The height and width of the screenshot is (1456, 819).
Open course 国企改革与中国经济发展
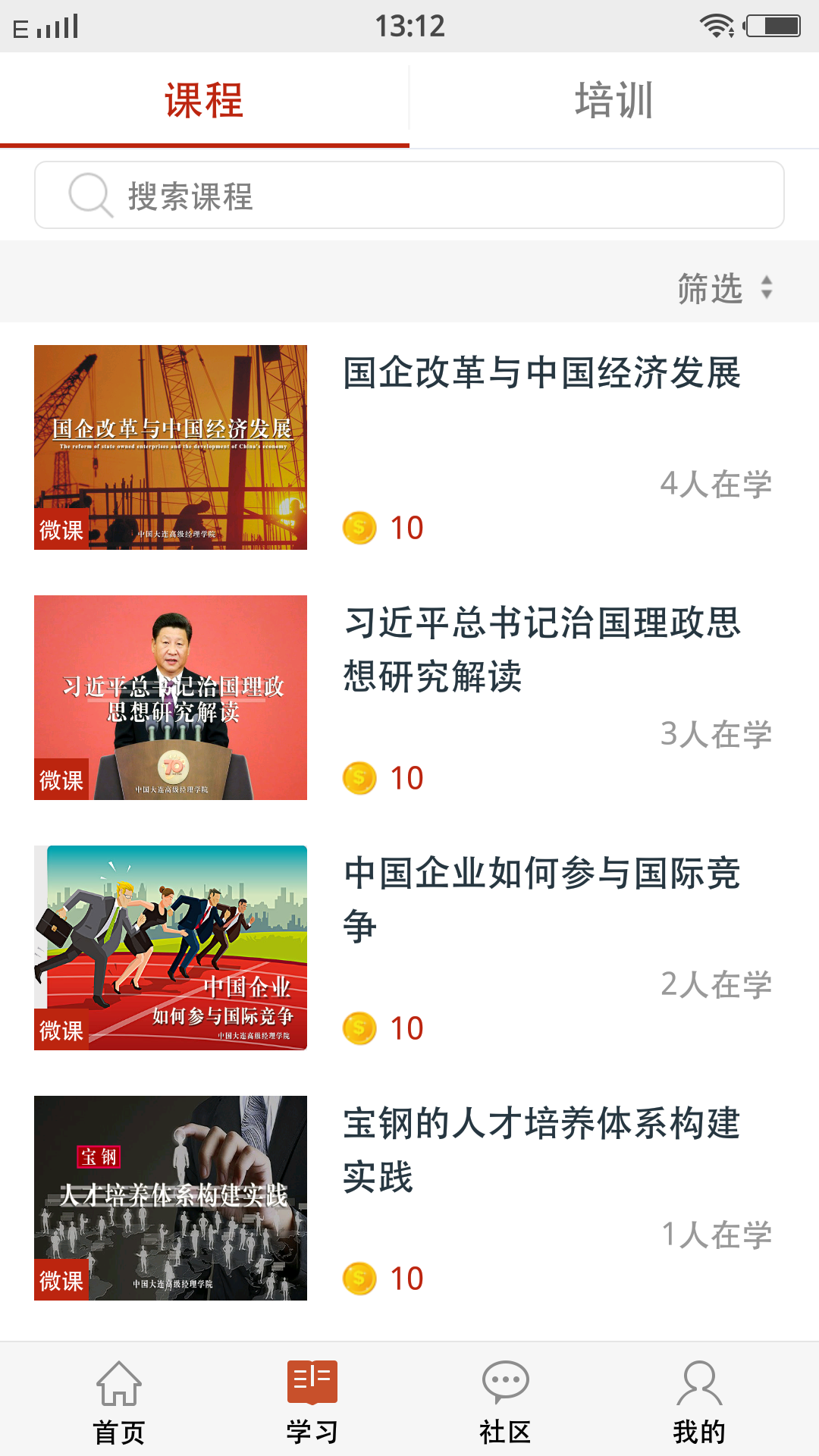point(541,373)
